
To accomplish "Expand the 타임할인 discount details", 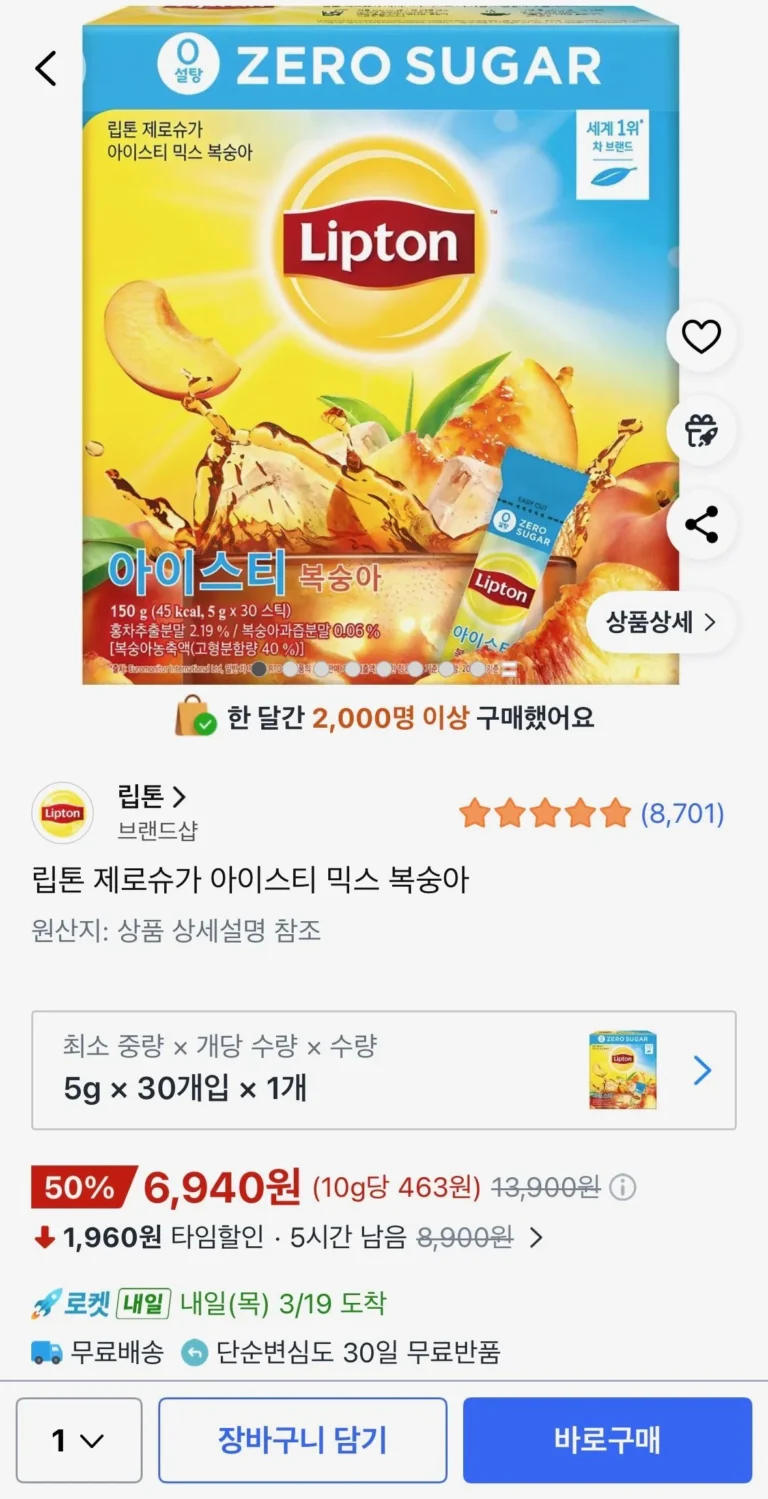I will [536, 1238].
